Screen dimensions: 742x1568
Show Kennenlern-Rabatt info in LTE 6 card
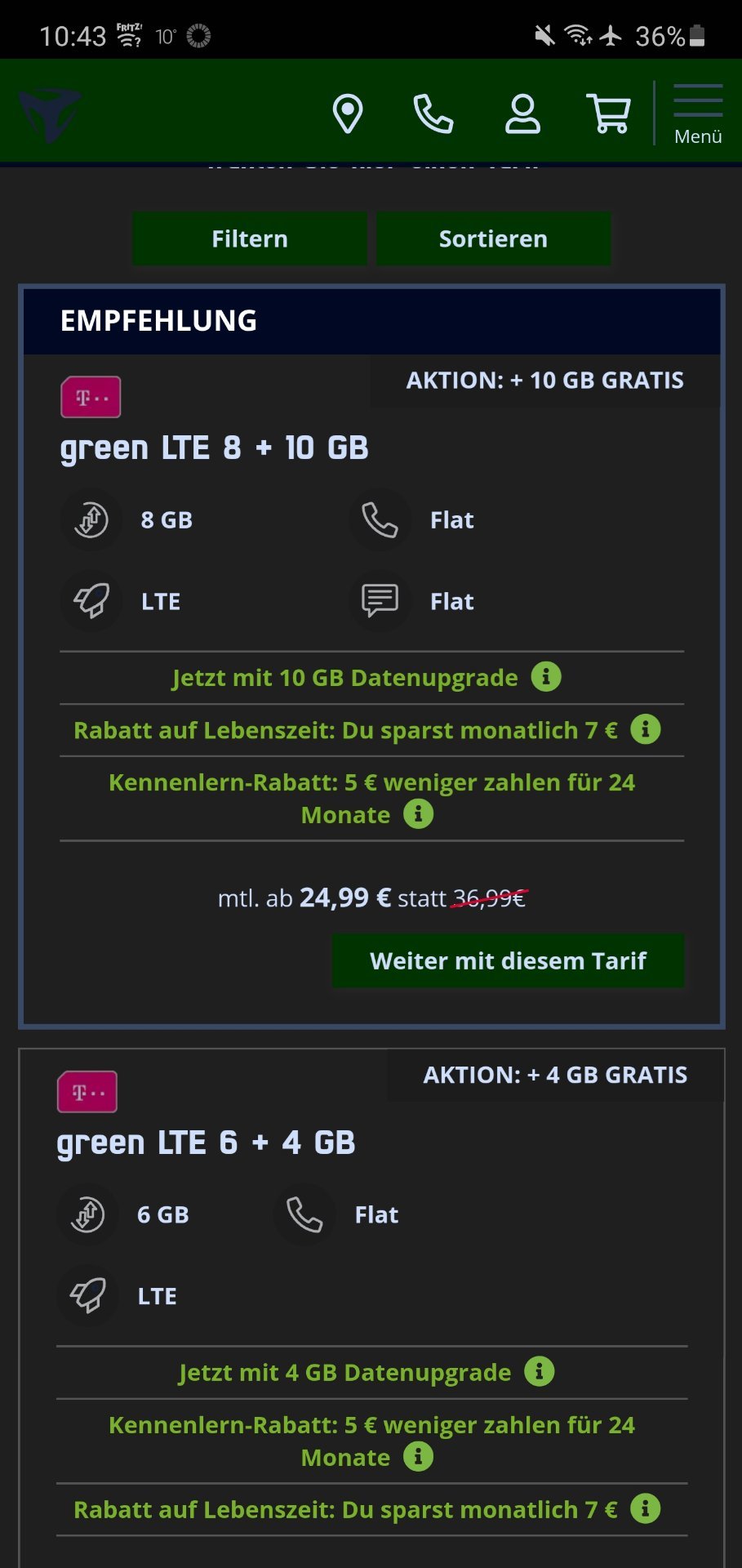pyautogui.click(x=418, y=1456)
